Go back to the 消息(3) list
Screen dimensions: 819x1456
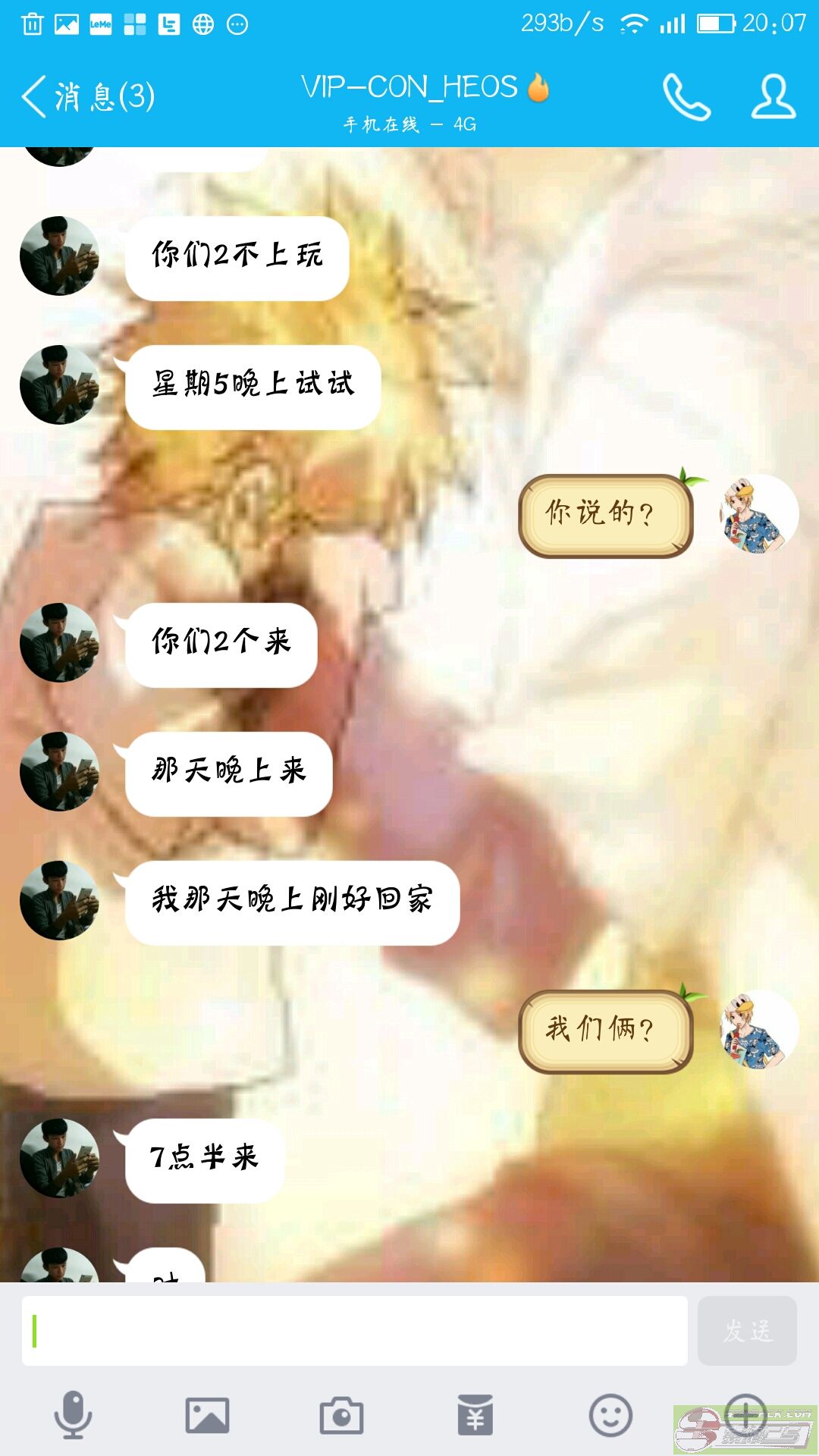click(x=88, y=96)
